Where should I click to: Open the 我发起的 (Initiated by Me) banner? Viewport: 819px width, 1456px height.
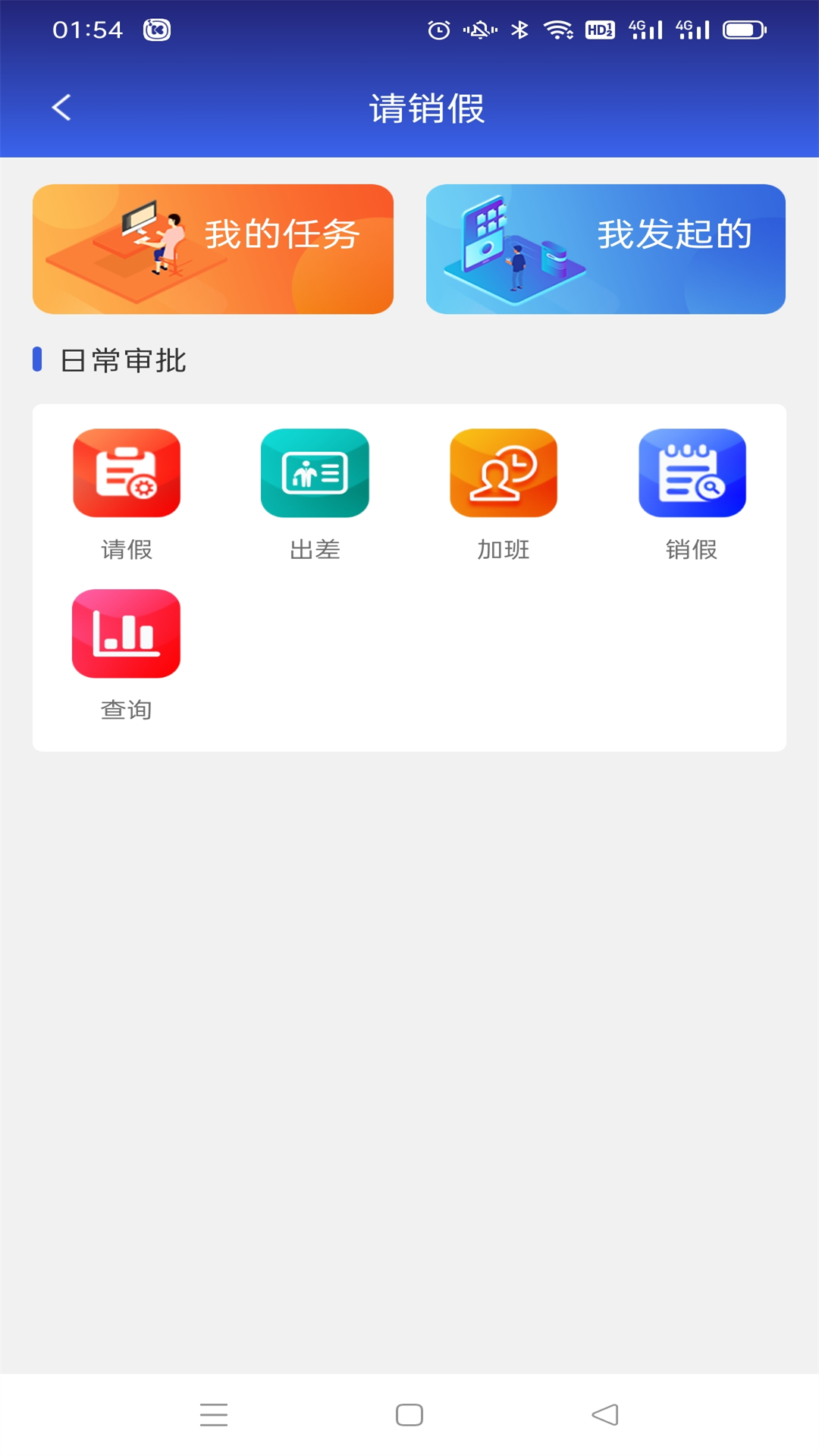[606, 248]
